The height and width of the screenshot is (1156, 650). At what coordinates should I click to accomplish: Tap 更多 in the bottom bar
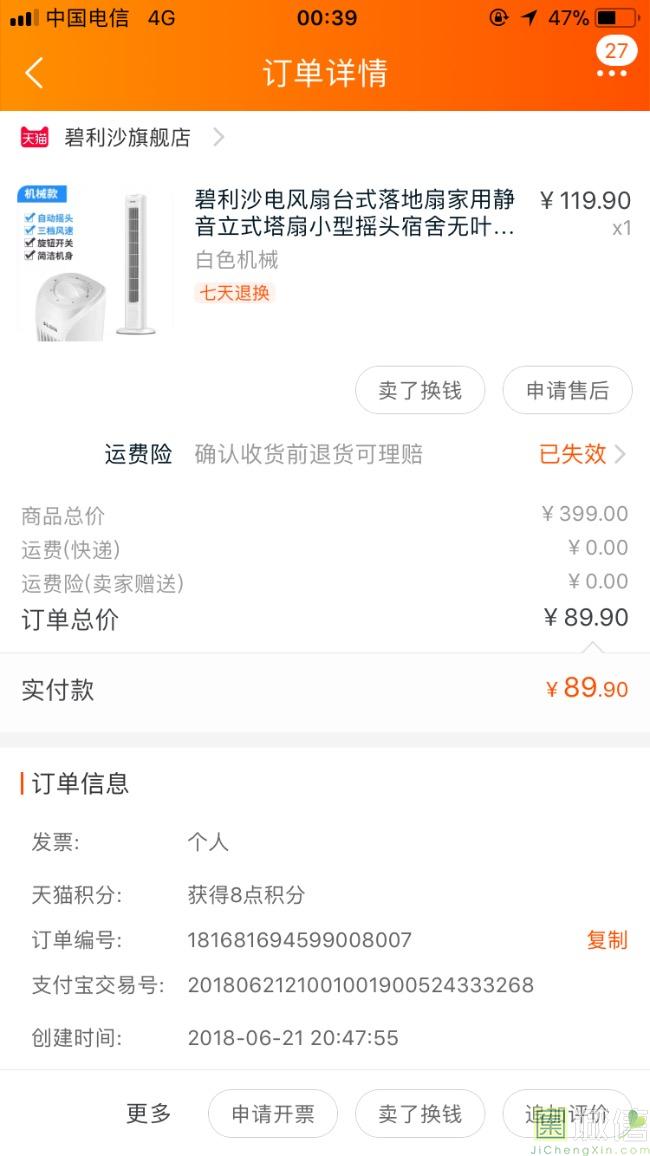(148, 1113)
